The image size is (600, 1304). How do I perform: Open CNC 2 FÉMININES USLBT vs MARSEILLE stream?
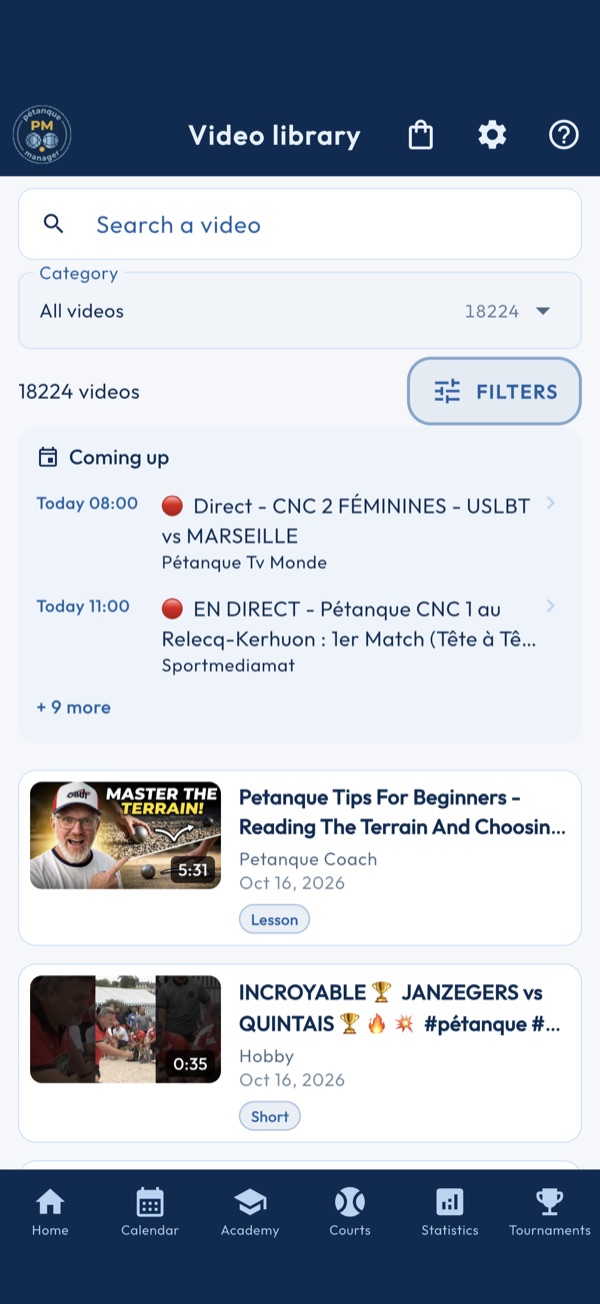point(298,533)
